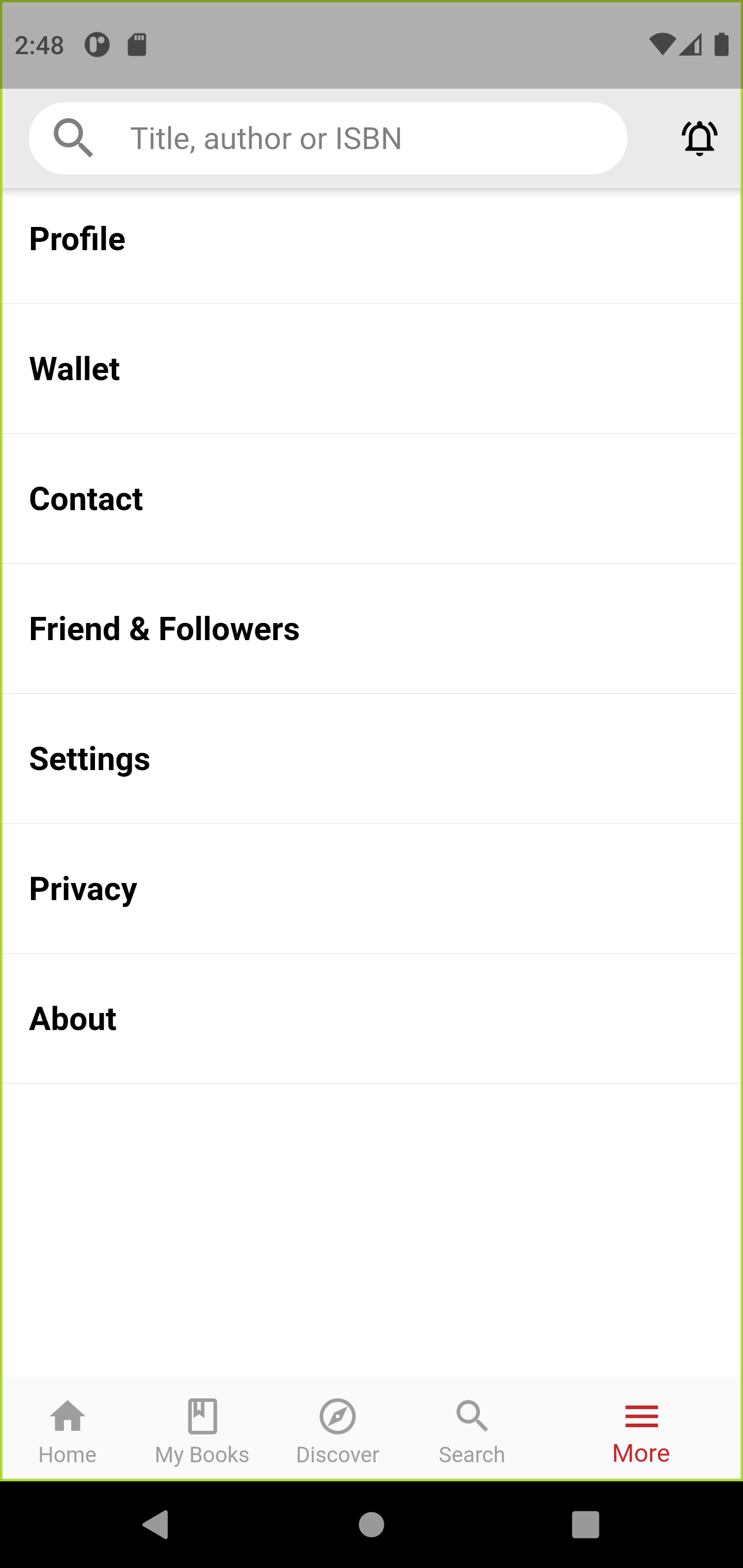
Task: Switch to the Discover tab
Action: point(337,1430)
